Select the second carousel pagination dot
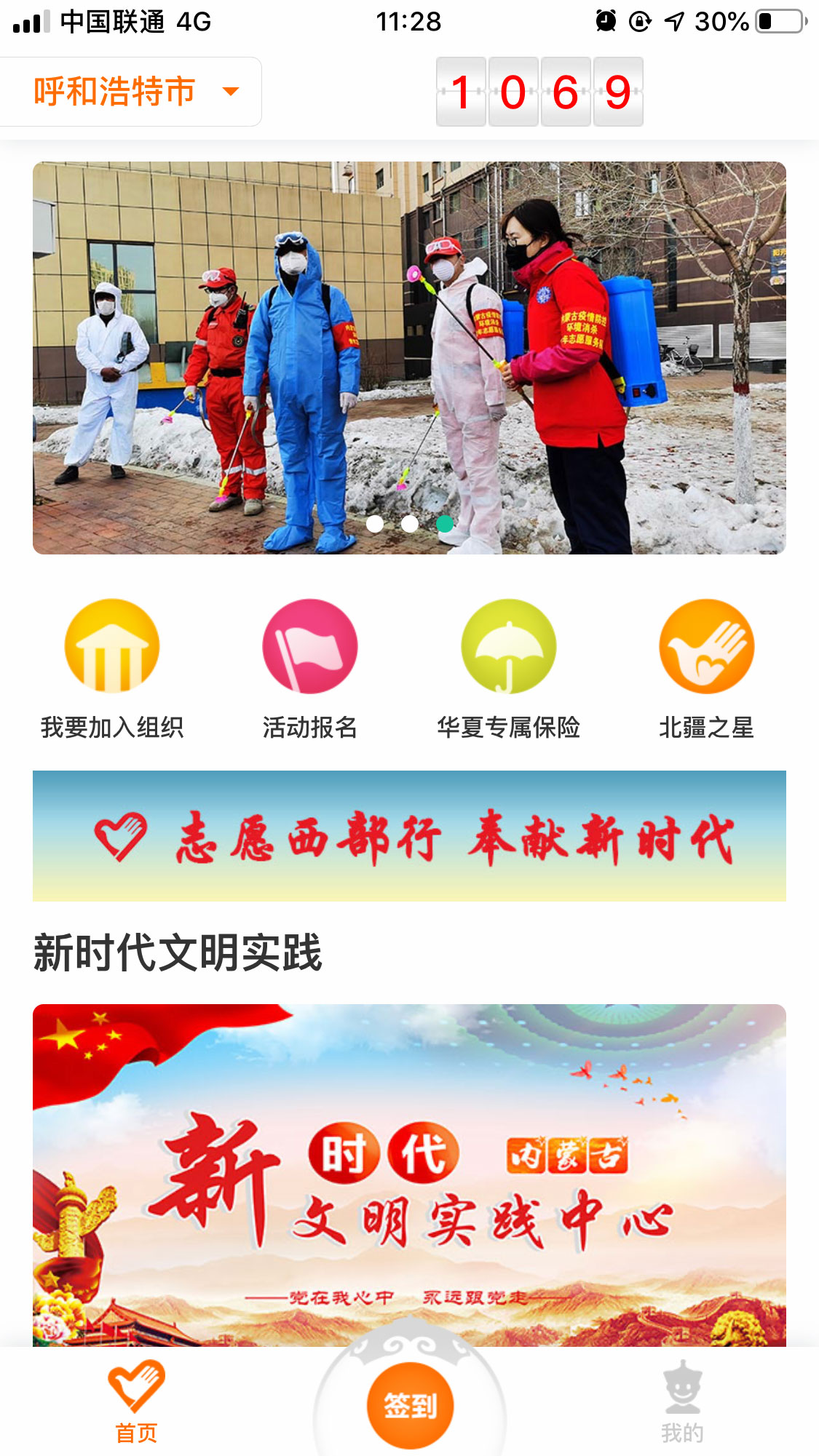The width and height of the screenshot is (819, 1456). pos(409,522)
